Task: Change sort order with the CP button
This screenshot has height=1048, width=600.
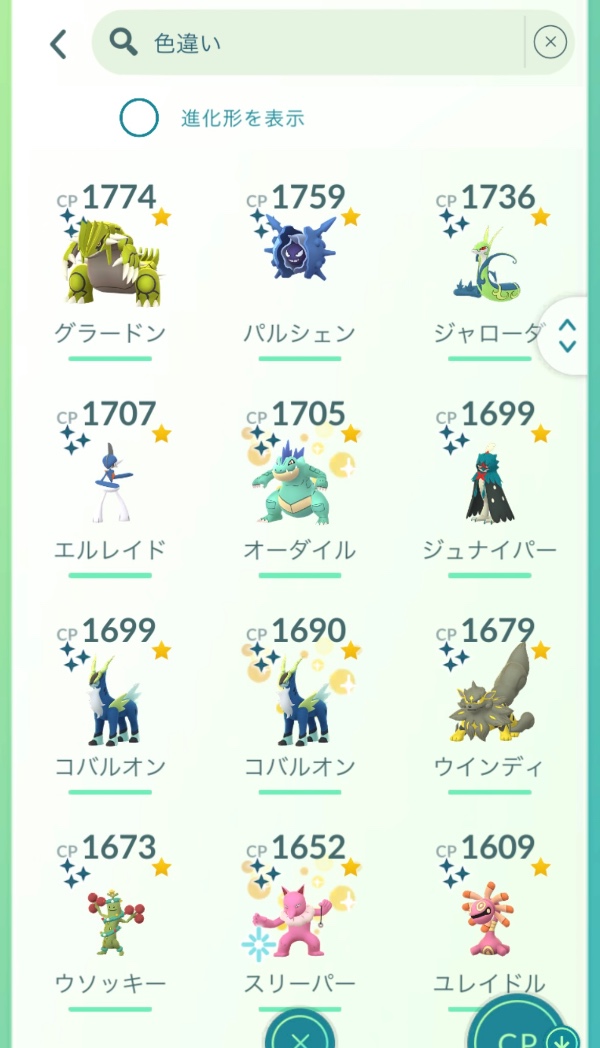Action: (520, 1030)
